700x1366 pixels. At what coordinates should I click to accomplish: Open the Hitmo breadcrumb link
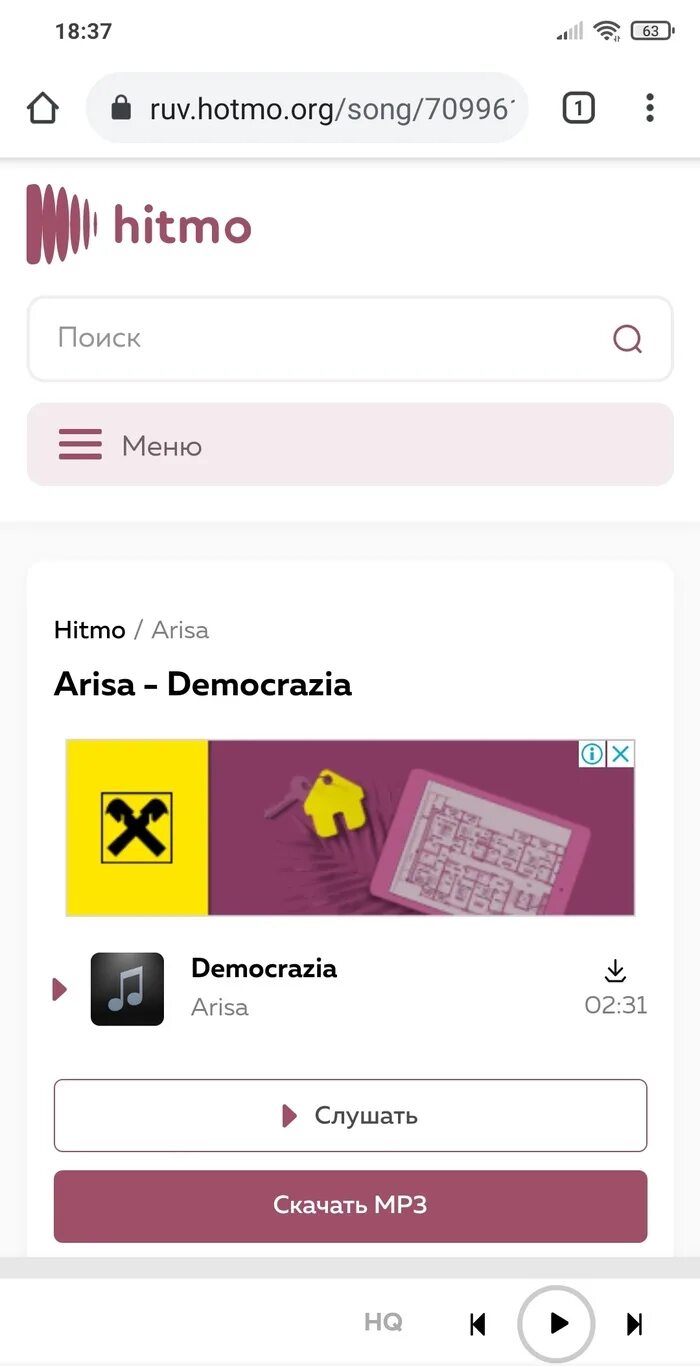[89, 630]
